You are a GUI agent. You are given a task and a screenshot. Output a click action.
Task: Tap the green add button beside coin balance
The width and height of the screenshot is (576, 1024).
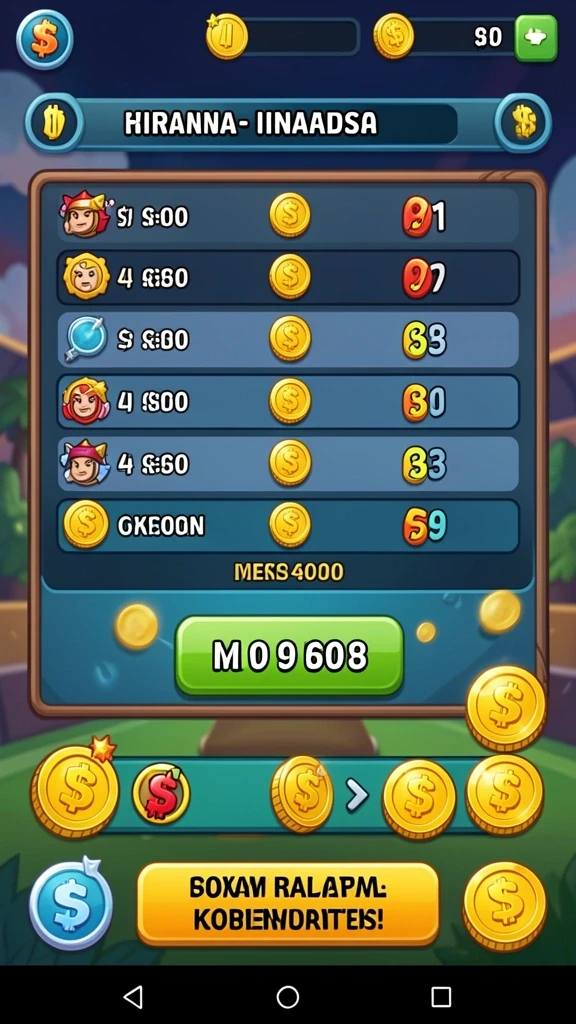(x=536, y=39)
